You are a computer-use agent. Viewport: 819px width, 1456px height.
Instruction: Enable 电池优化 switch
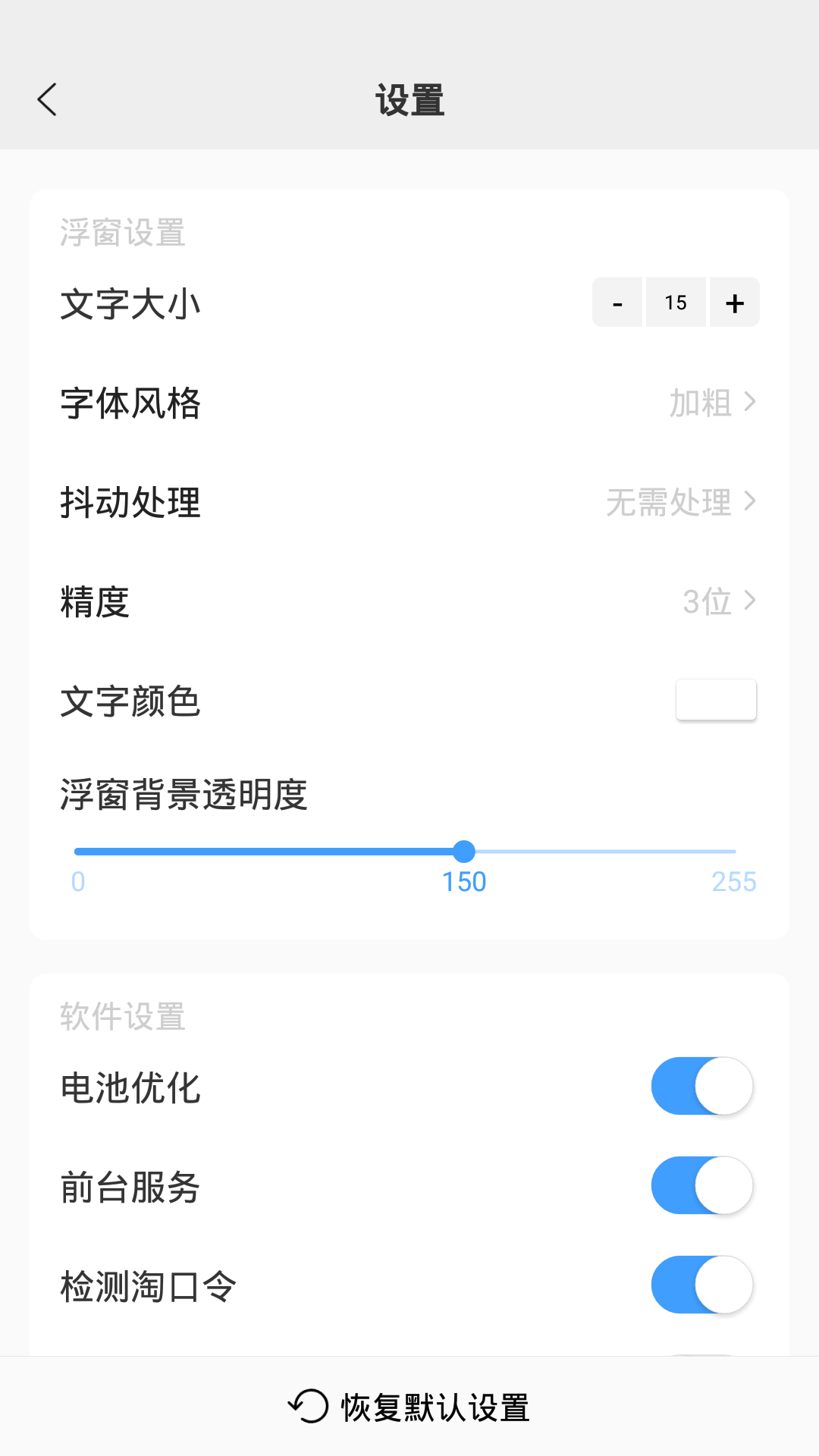click(701, 1086)
